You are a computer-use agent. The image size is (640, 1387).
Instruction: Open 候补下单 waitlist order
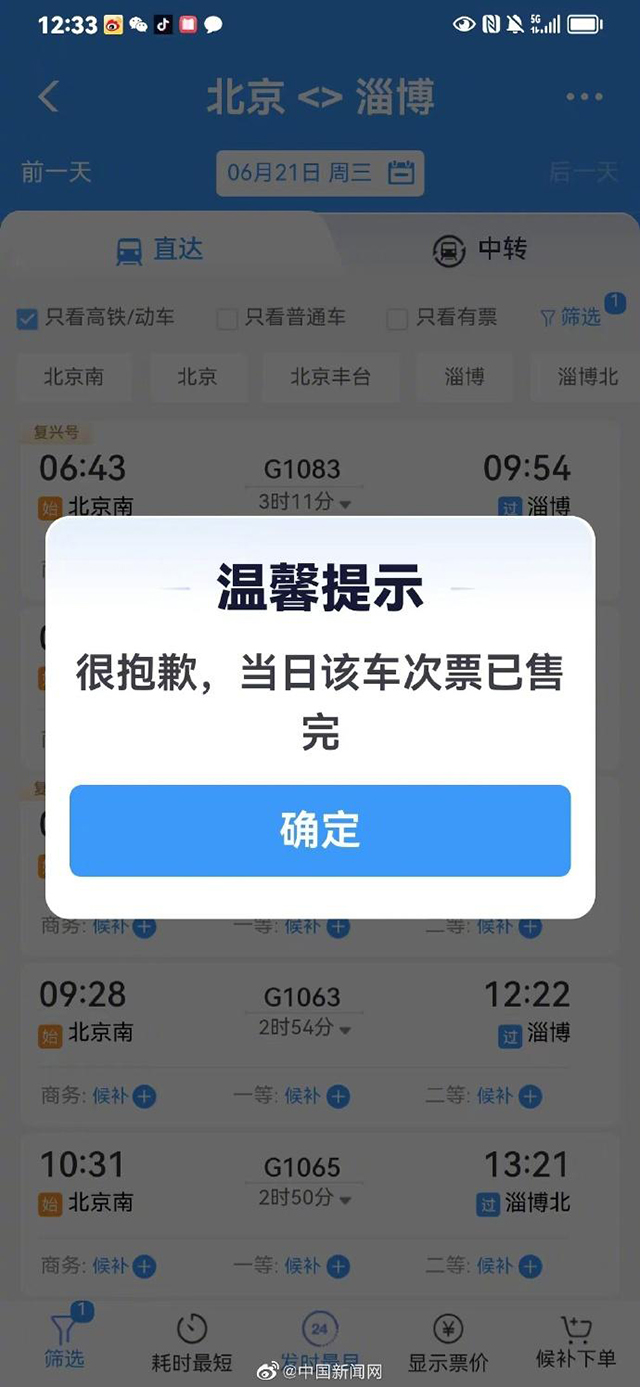576,1344
